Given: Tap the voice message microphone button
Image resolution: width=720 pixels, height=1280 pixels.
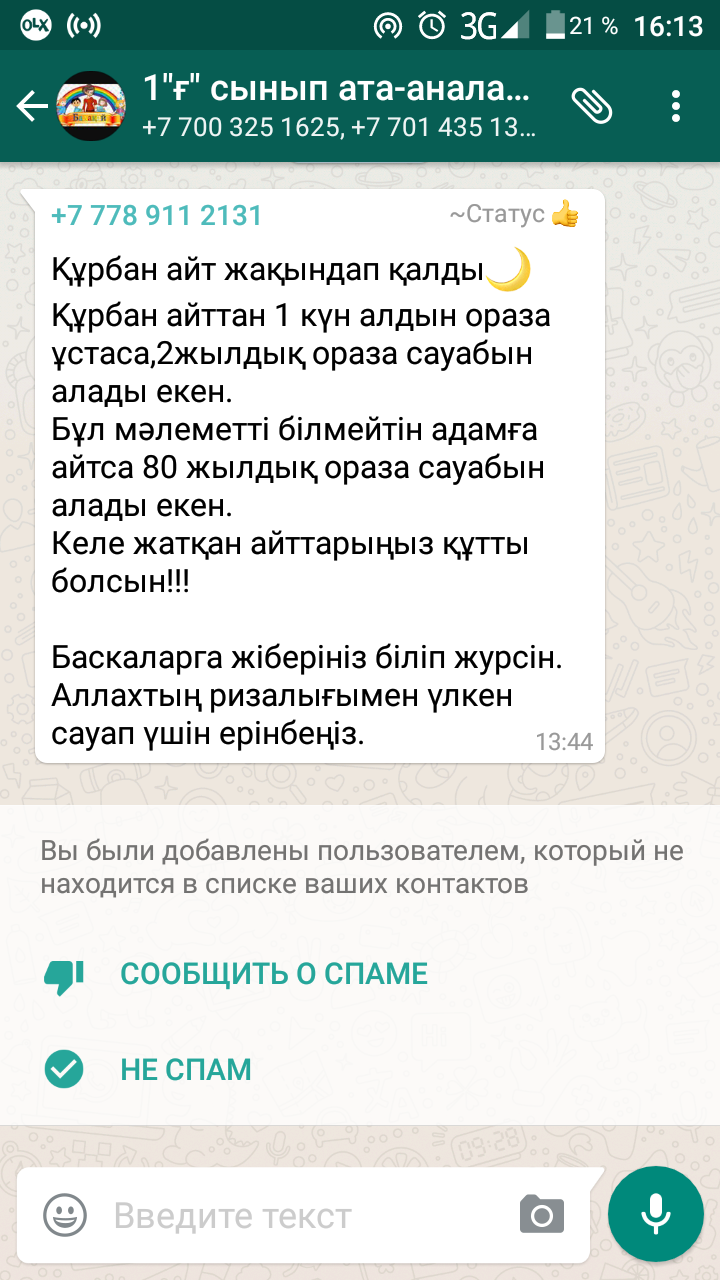Looking at the screenshot, I should tap(656, 1213).
